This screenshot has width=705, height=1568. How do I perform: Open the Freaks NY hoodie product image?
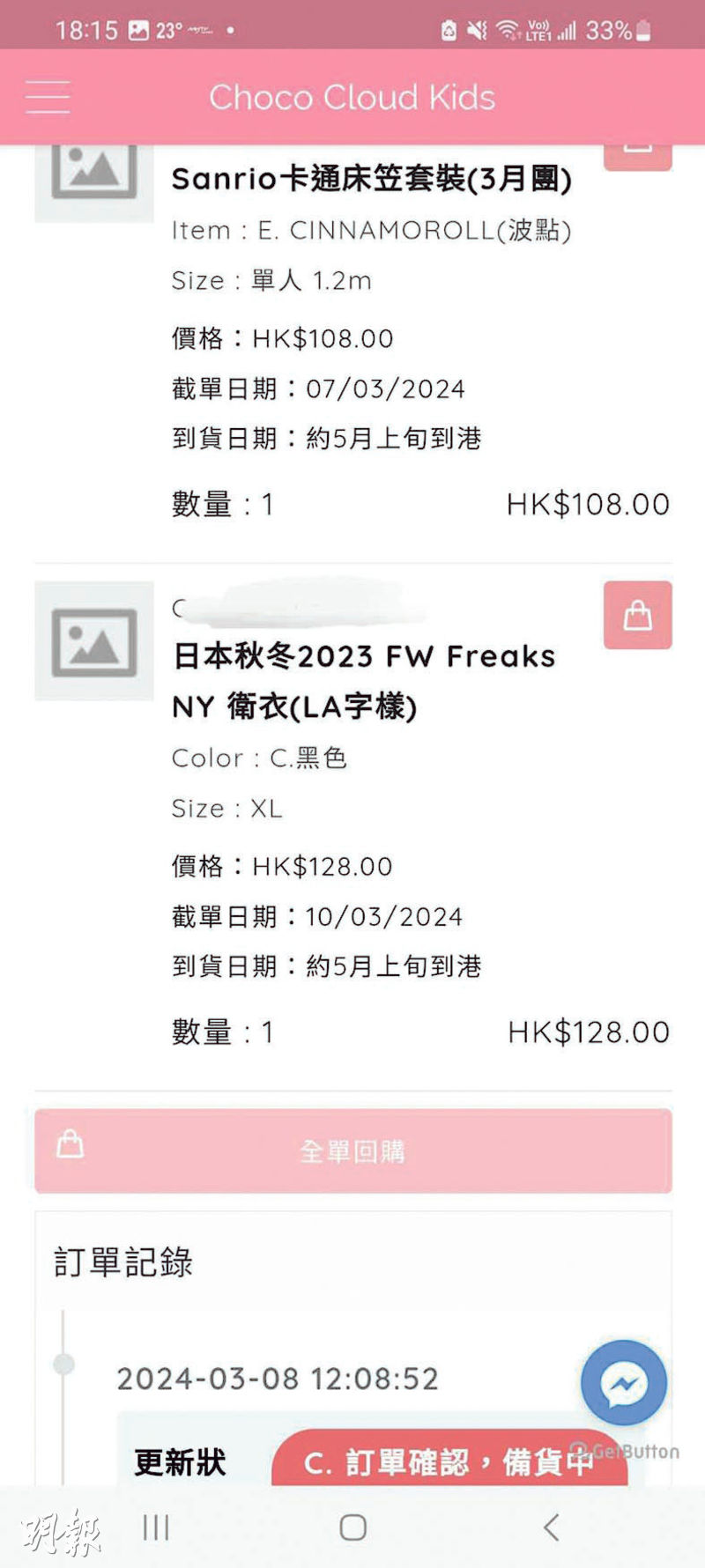(94, 641)
